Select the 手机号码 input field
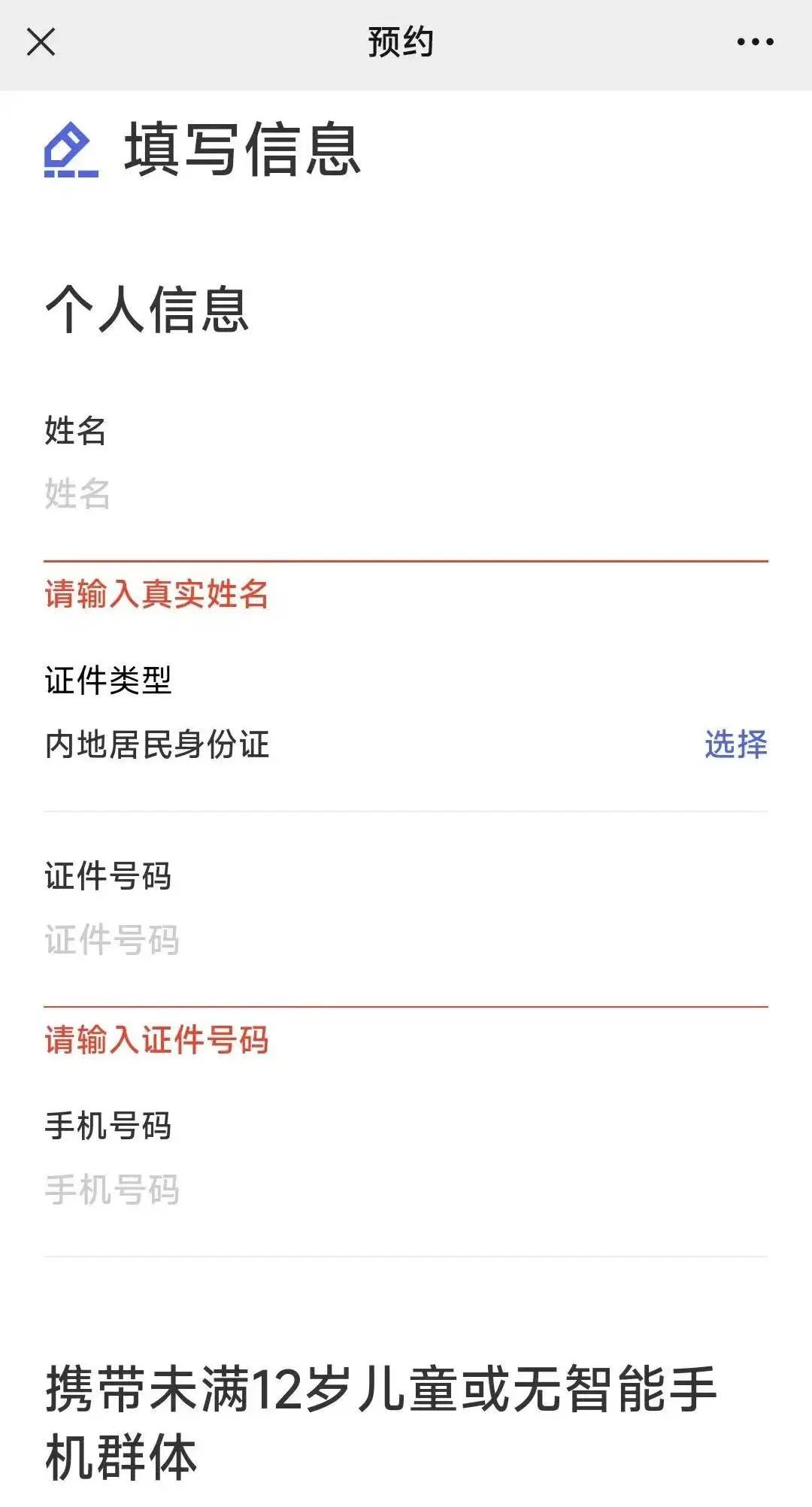812x1507 pixels. 406,1190
